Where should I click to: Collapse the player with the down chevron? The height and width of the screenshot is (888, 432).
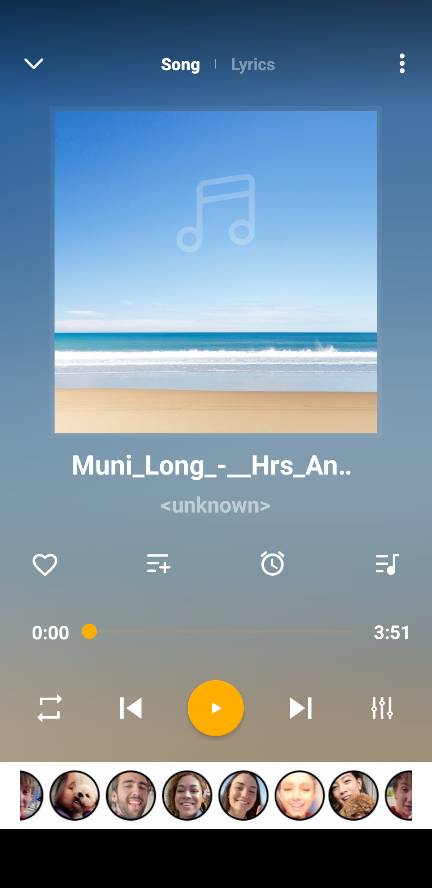point(33,64)
